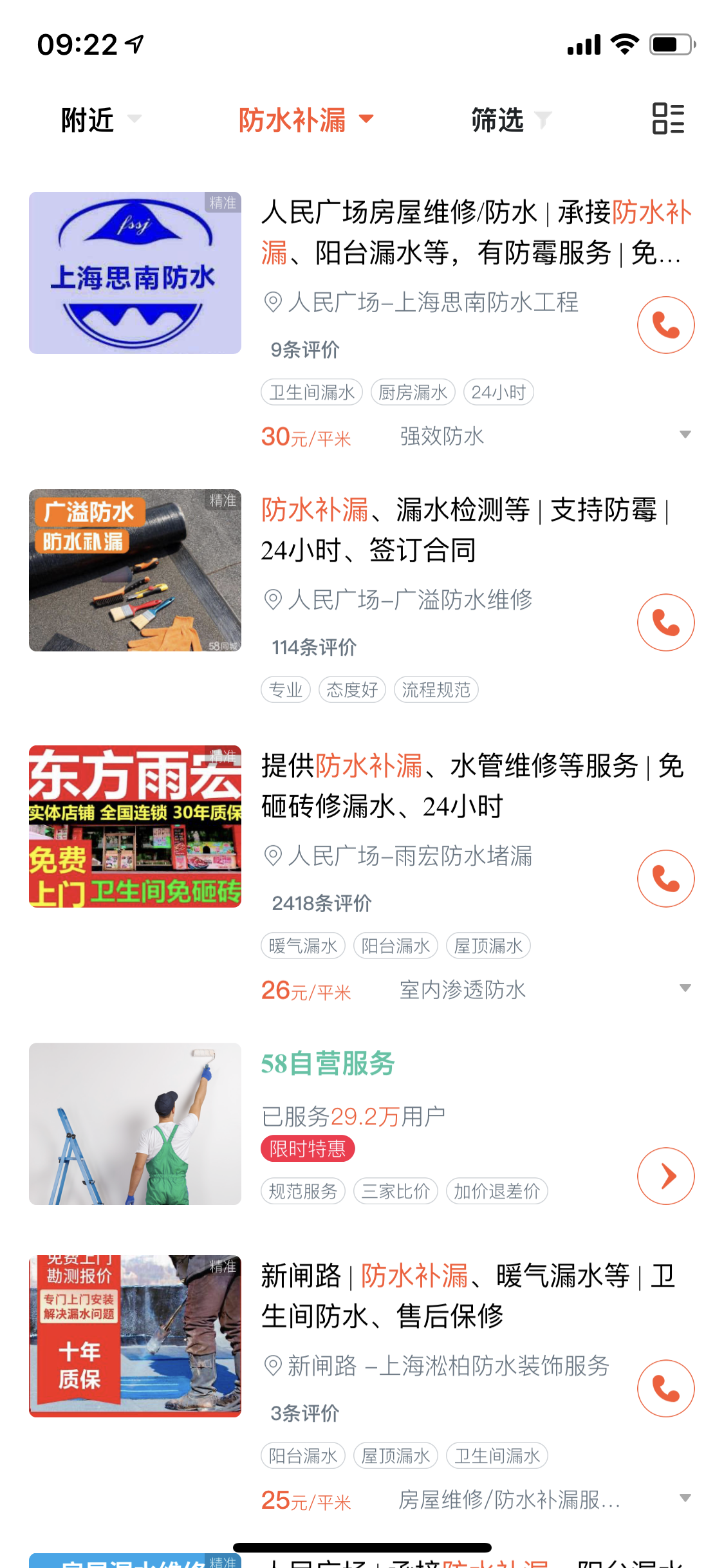Call 上海淞柏防水装饰服务 via phone icon
Screen dimensions: 724x1568
click(x=665, y=1388)
